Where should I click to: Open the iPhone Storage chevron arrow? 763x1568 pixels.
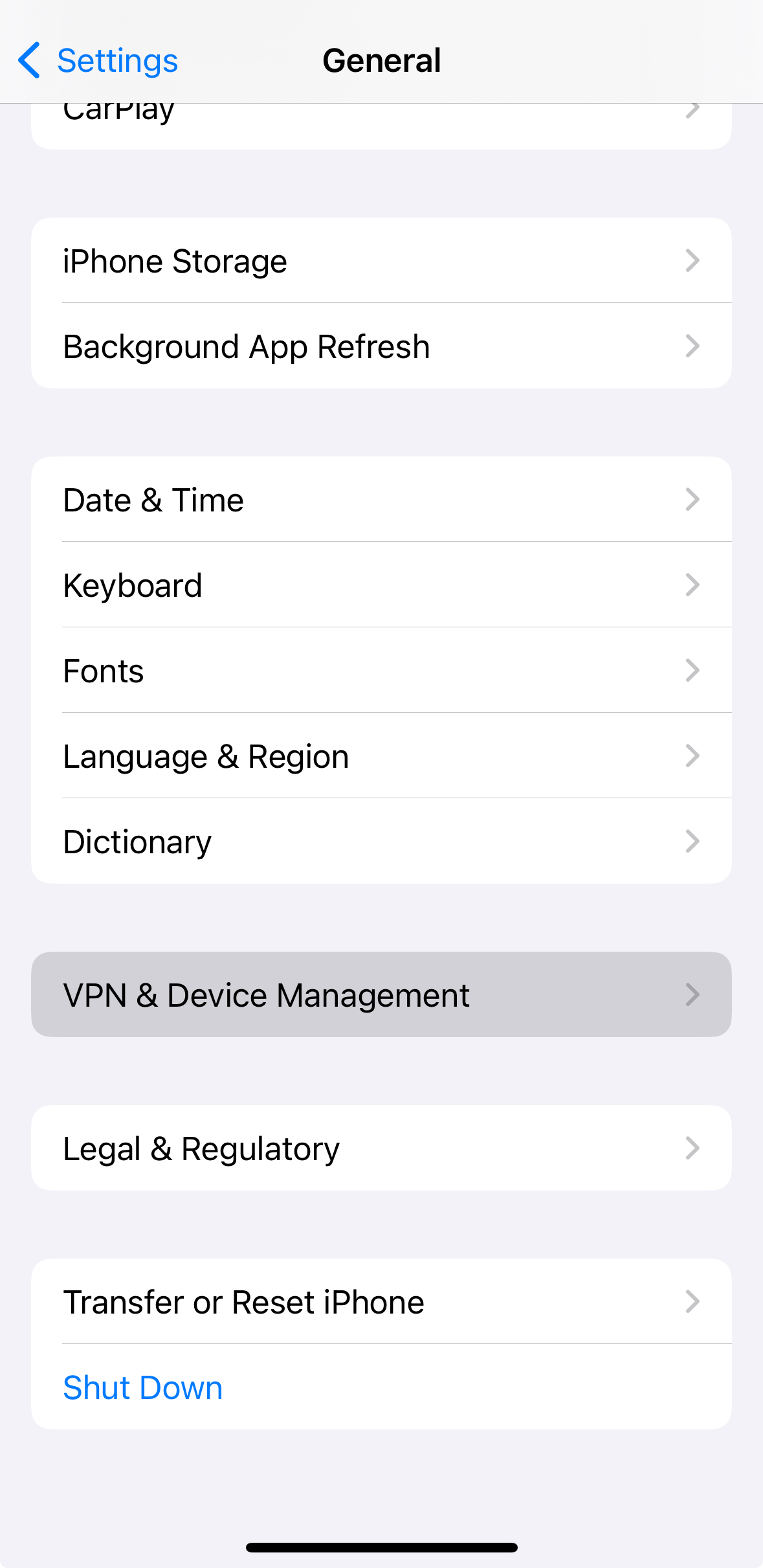click(x=692, y=261)
